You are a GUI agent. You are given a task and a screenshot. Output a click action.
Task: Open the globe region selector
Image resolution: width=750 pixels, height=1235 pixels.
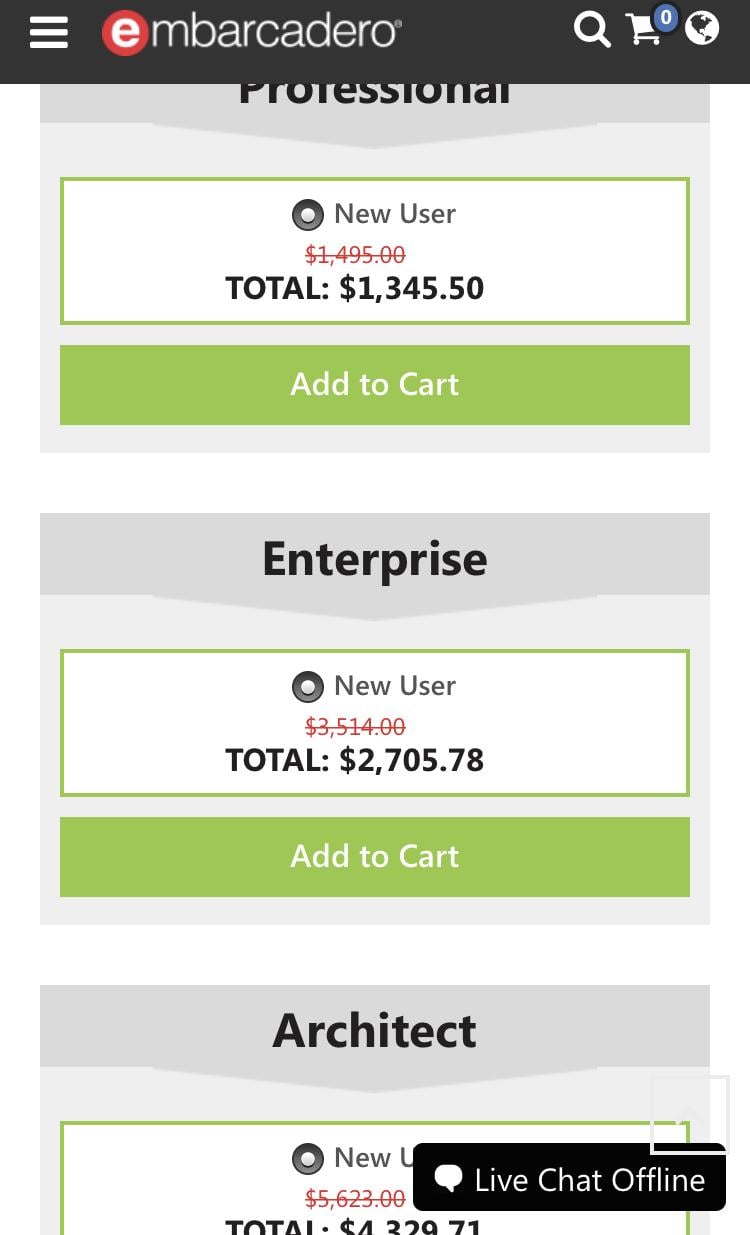(702, 27)
